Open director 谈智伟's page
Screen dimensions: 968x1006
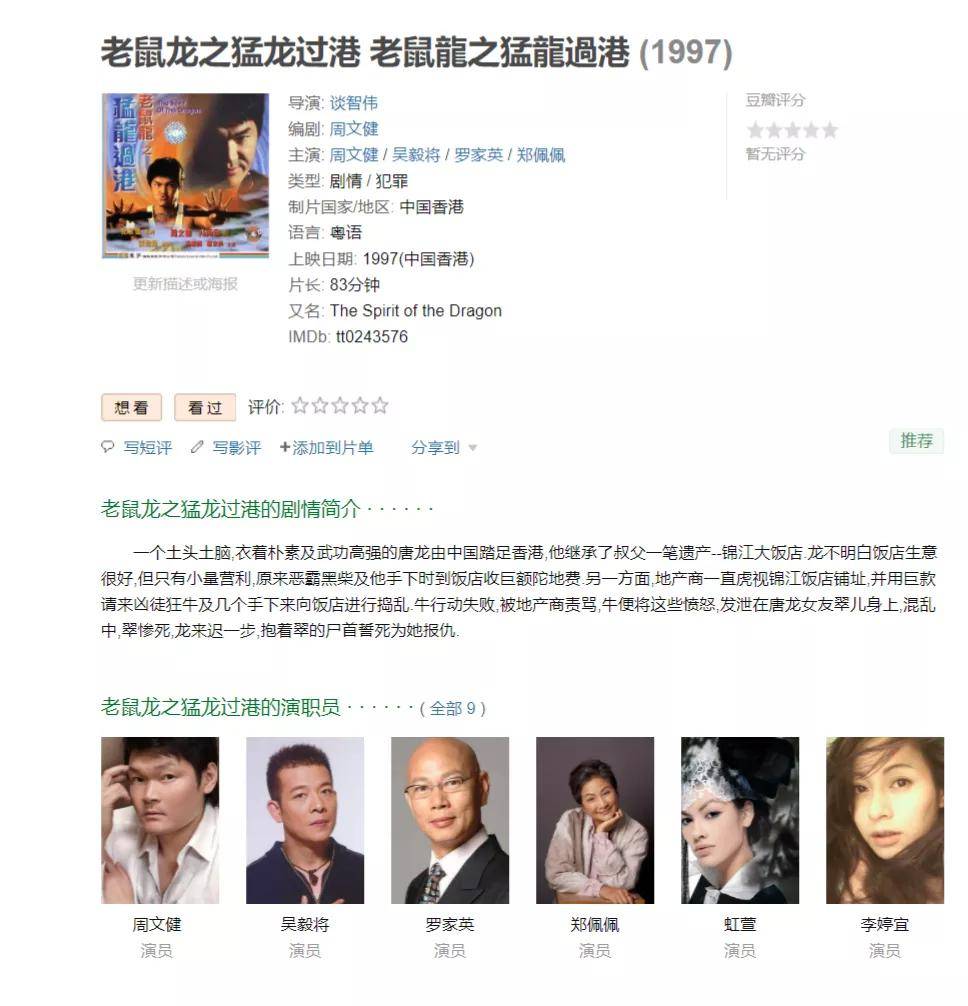pos(353,103)
